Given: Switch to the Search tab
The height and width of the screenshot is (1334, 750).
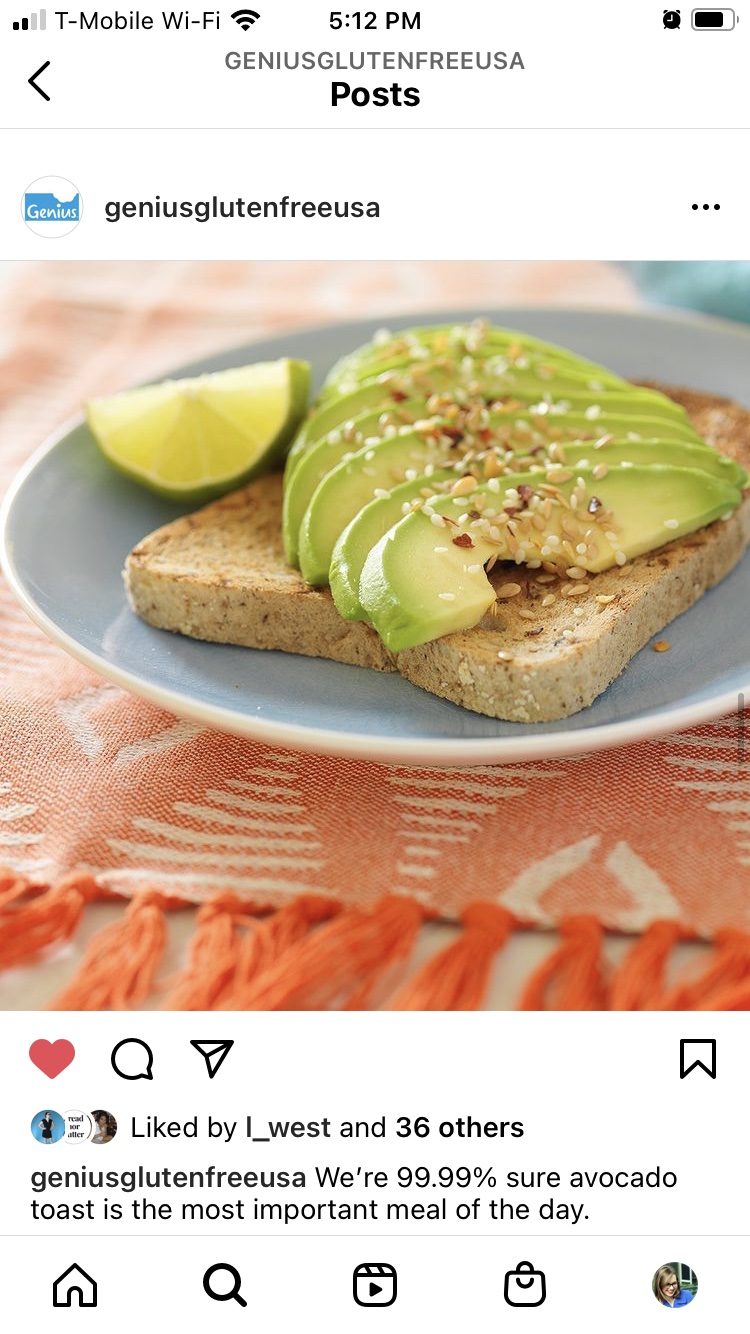Looking at the screenshot, I should click(225, 1285).
